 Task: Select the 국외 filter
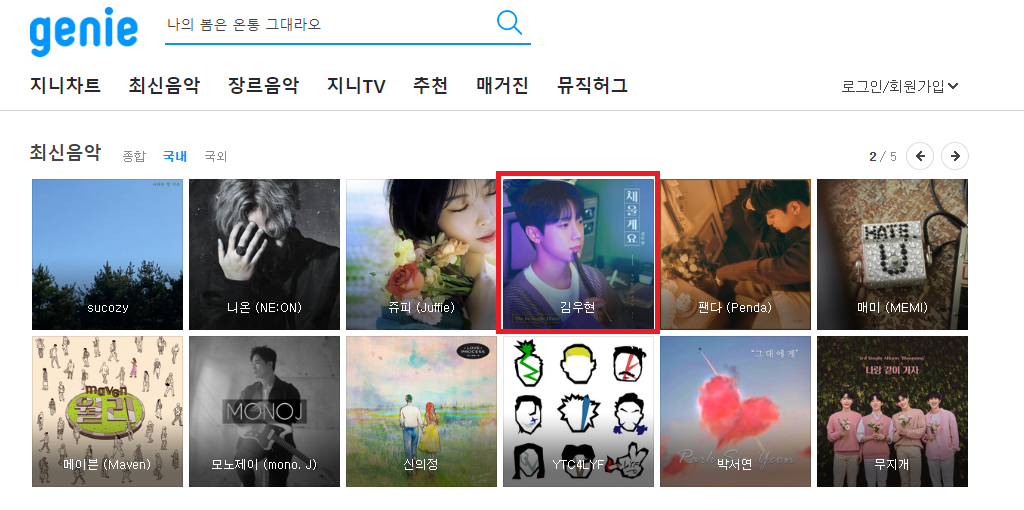click(215, 156)
